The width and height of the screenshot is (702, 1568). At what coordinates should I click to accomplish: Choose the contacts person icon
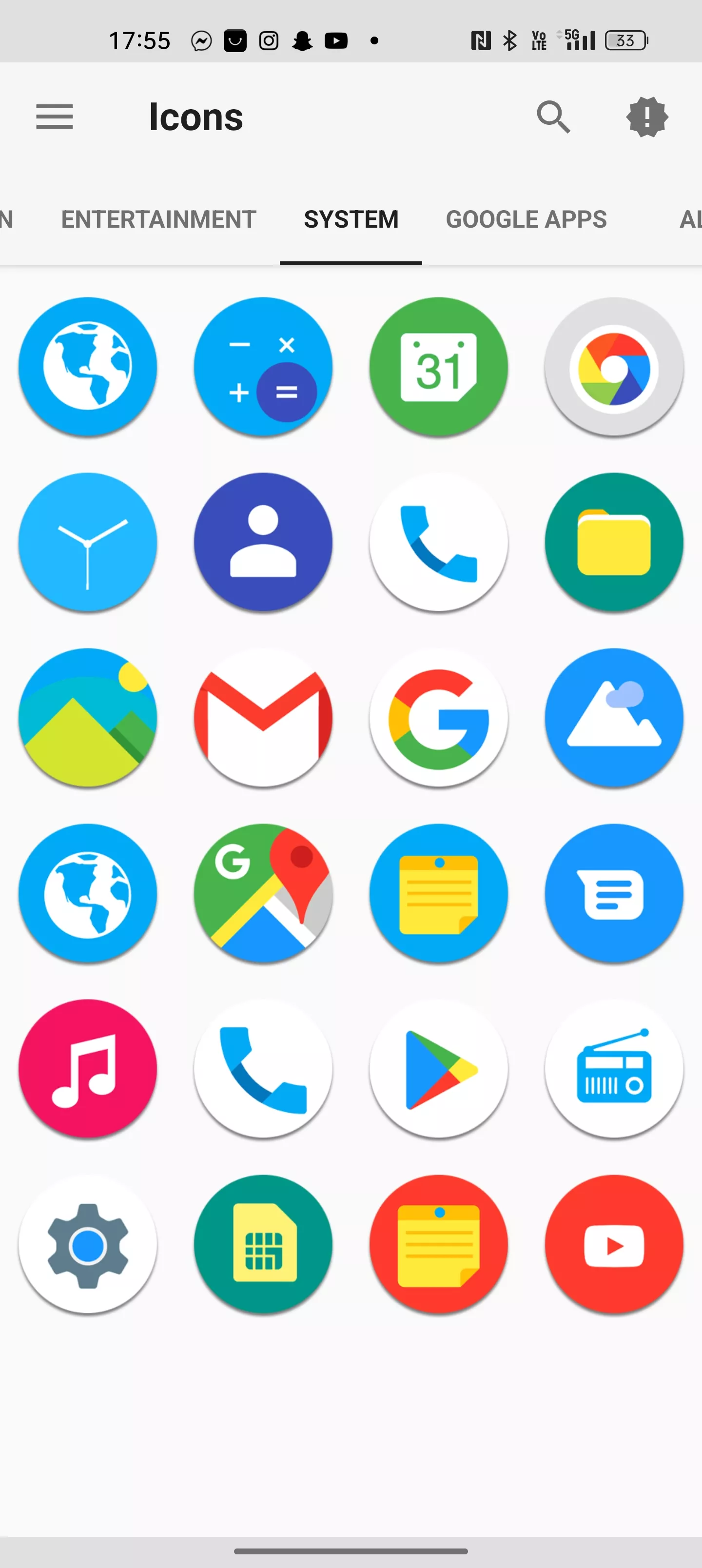tap(263, 542)
